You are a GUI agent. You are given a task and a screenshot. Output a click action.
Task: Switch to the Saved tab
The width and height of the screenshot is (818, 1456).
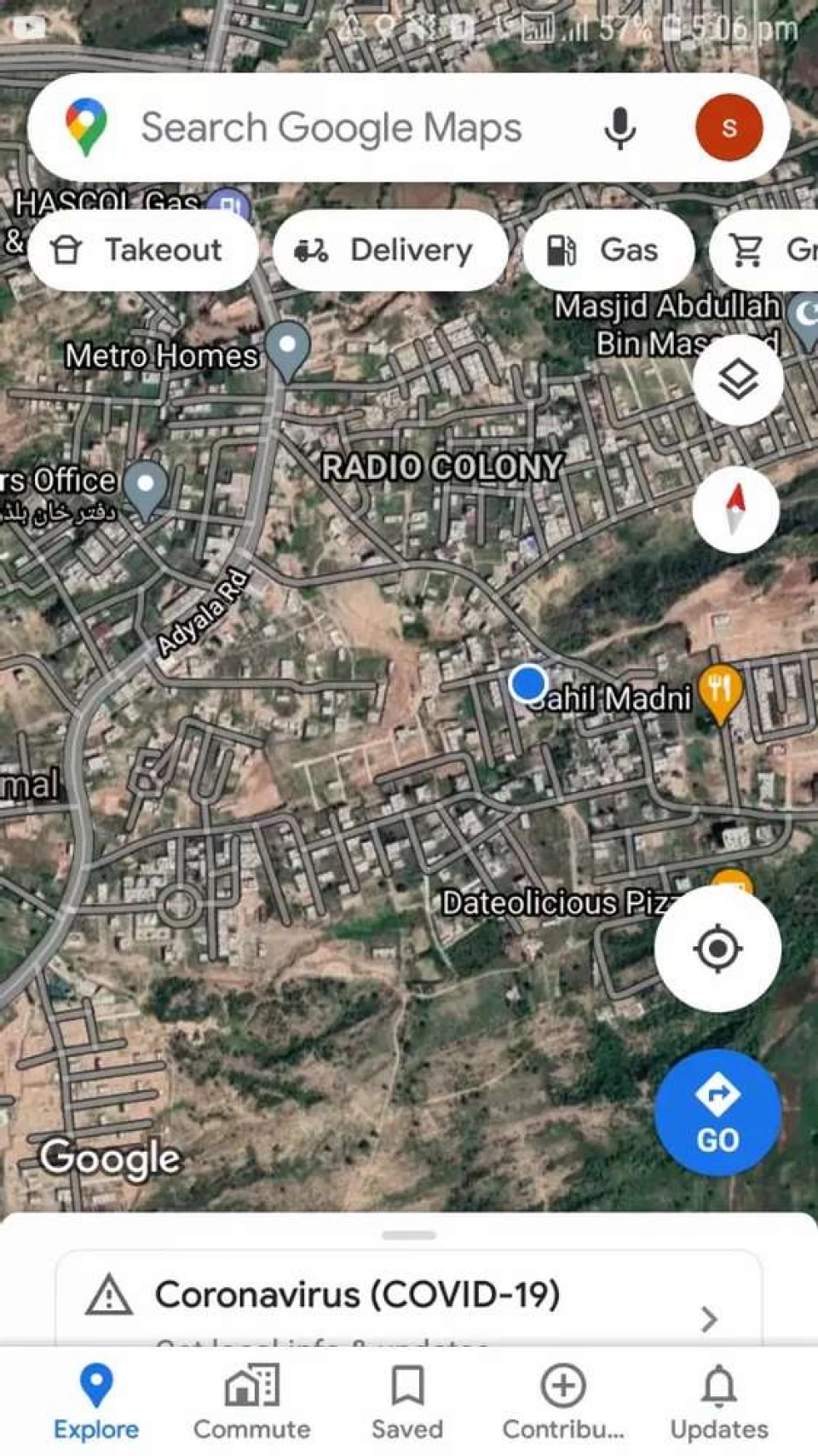(407, 1401)
